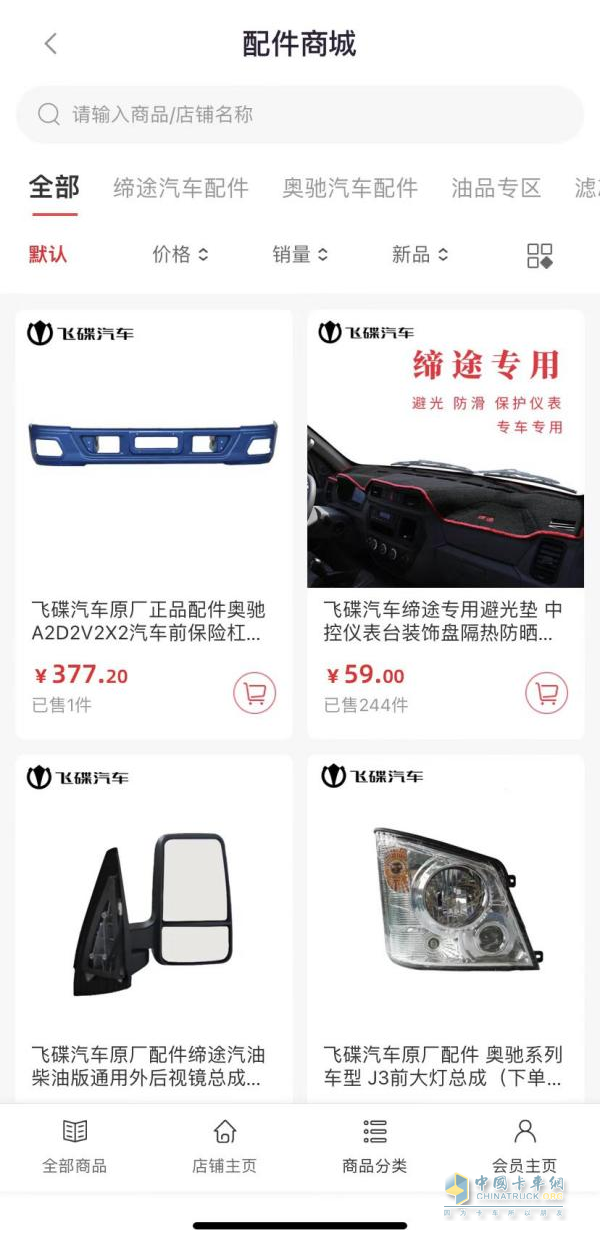Select the 全部 tab

(54, 188)
